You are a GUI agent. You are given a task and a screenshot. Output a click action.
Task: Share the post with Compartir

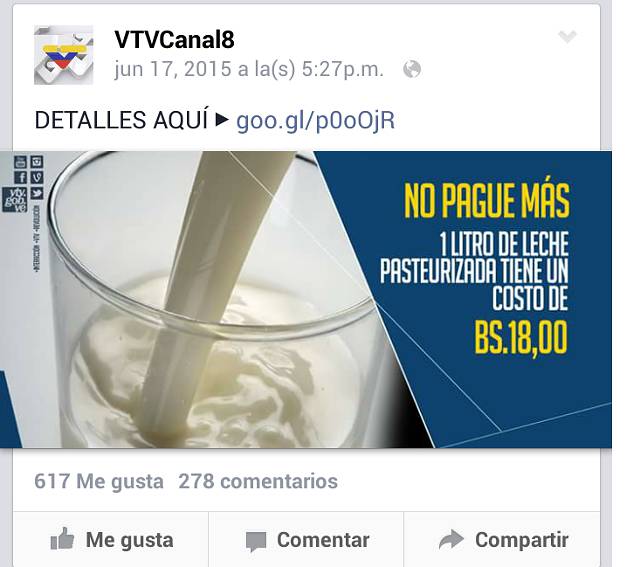[x=503, y=540]
